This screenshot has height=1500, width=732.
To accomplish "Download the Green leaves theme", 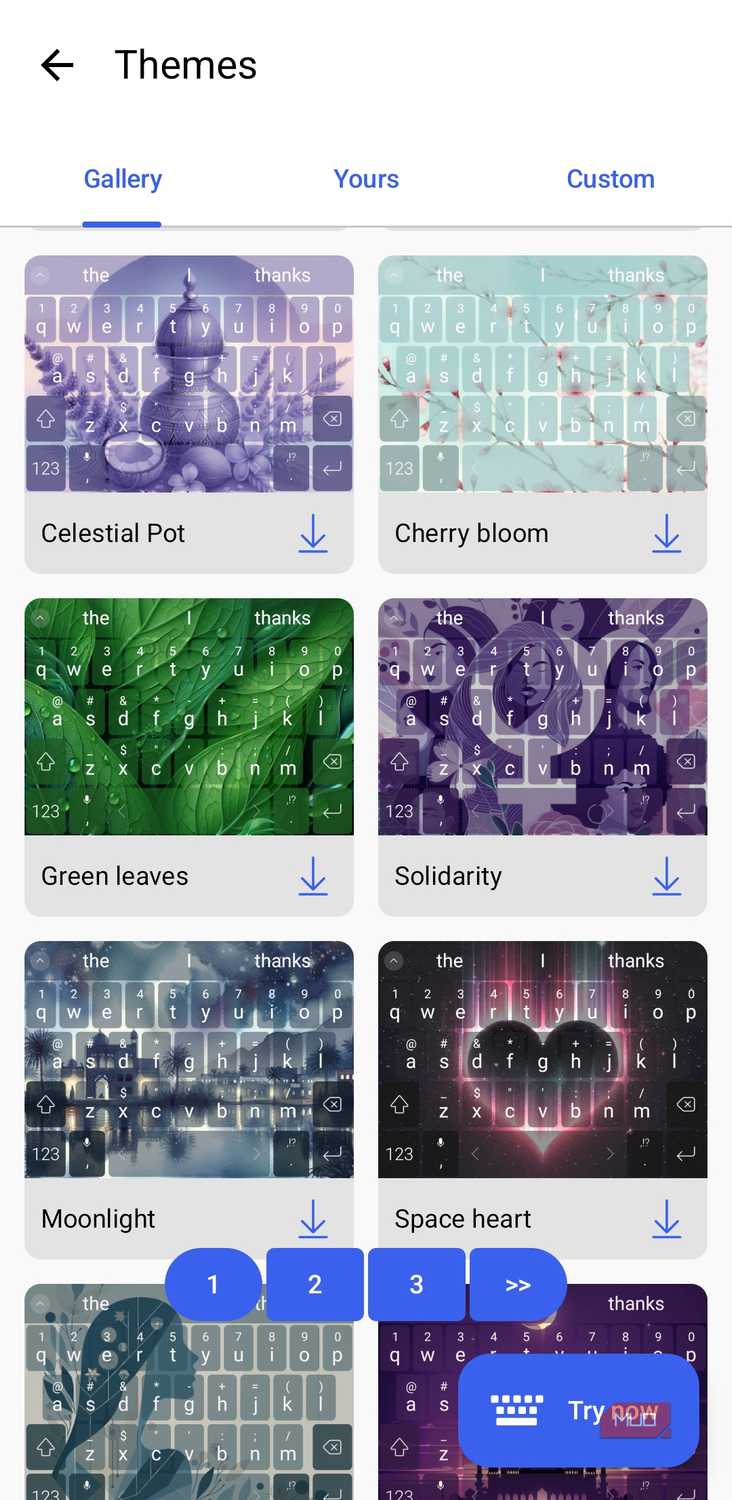I will pos(313,876).
